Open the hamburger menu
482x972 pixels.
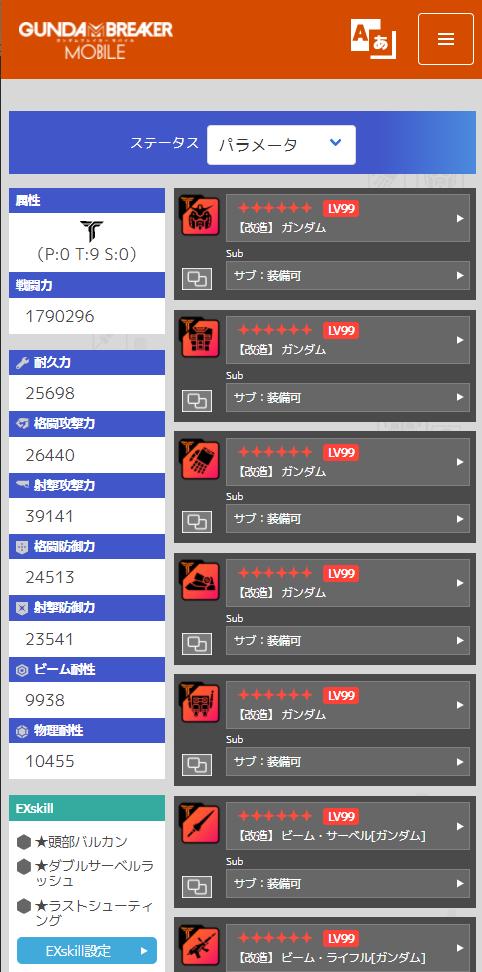coord(445,39)
